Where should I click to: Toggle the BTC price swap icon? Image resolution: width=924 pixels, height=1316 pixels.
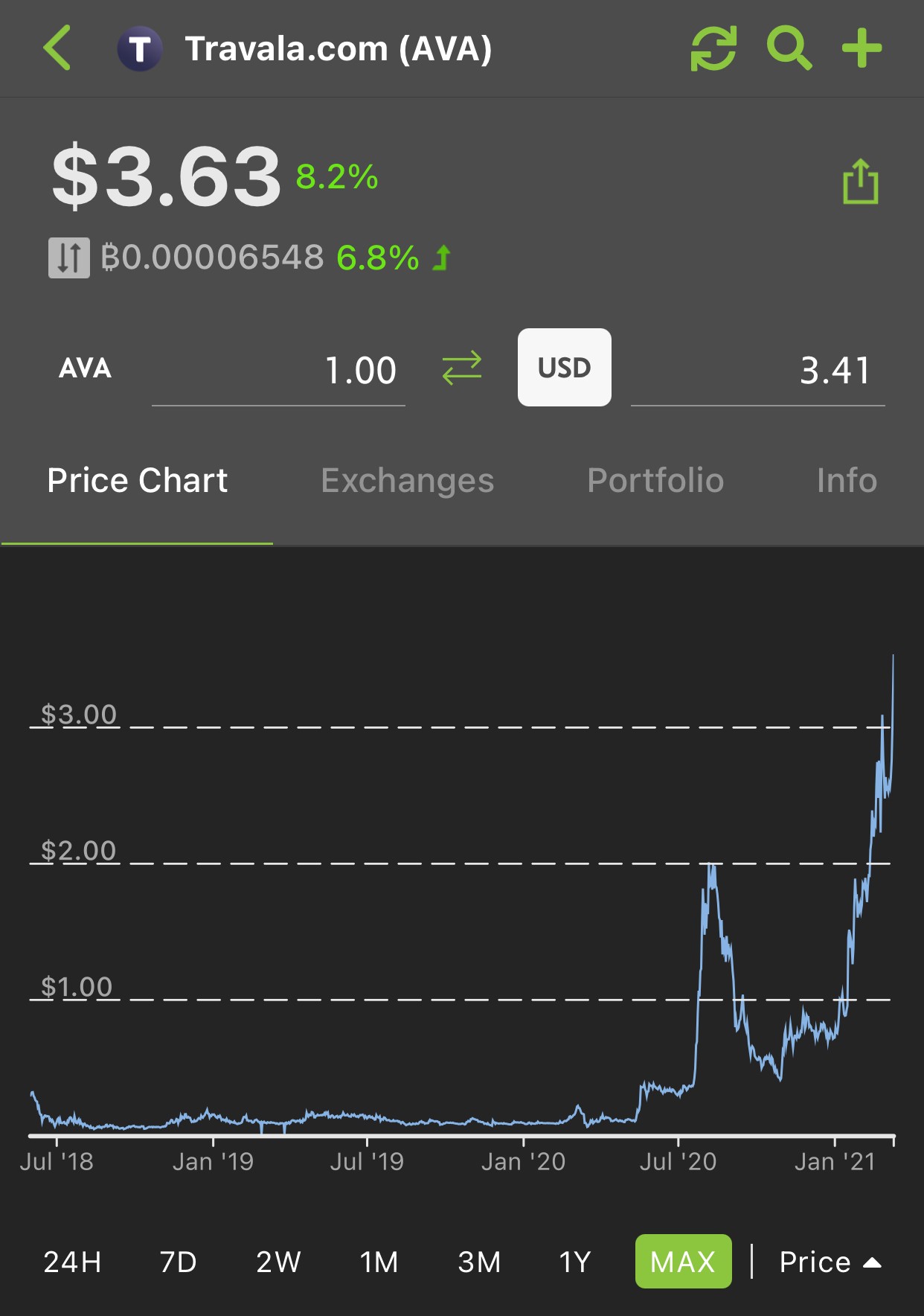click(69, 258)
